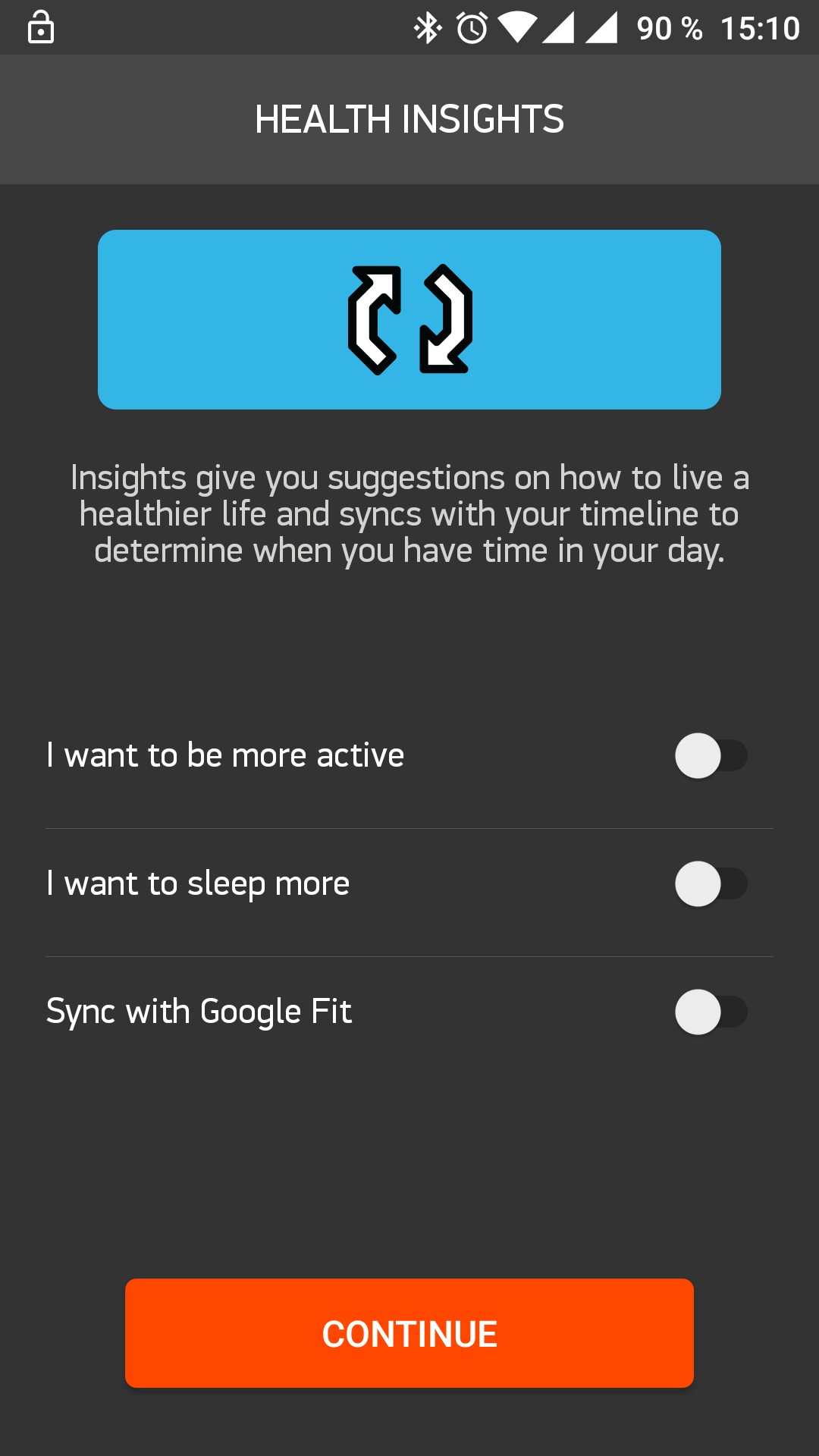Screen dimensions: 819x1456
Task: Enable 'I want to be more active'
Action: [711, 755]
